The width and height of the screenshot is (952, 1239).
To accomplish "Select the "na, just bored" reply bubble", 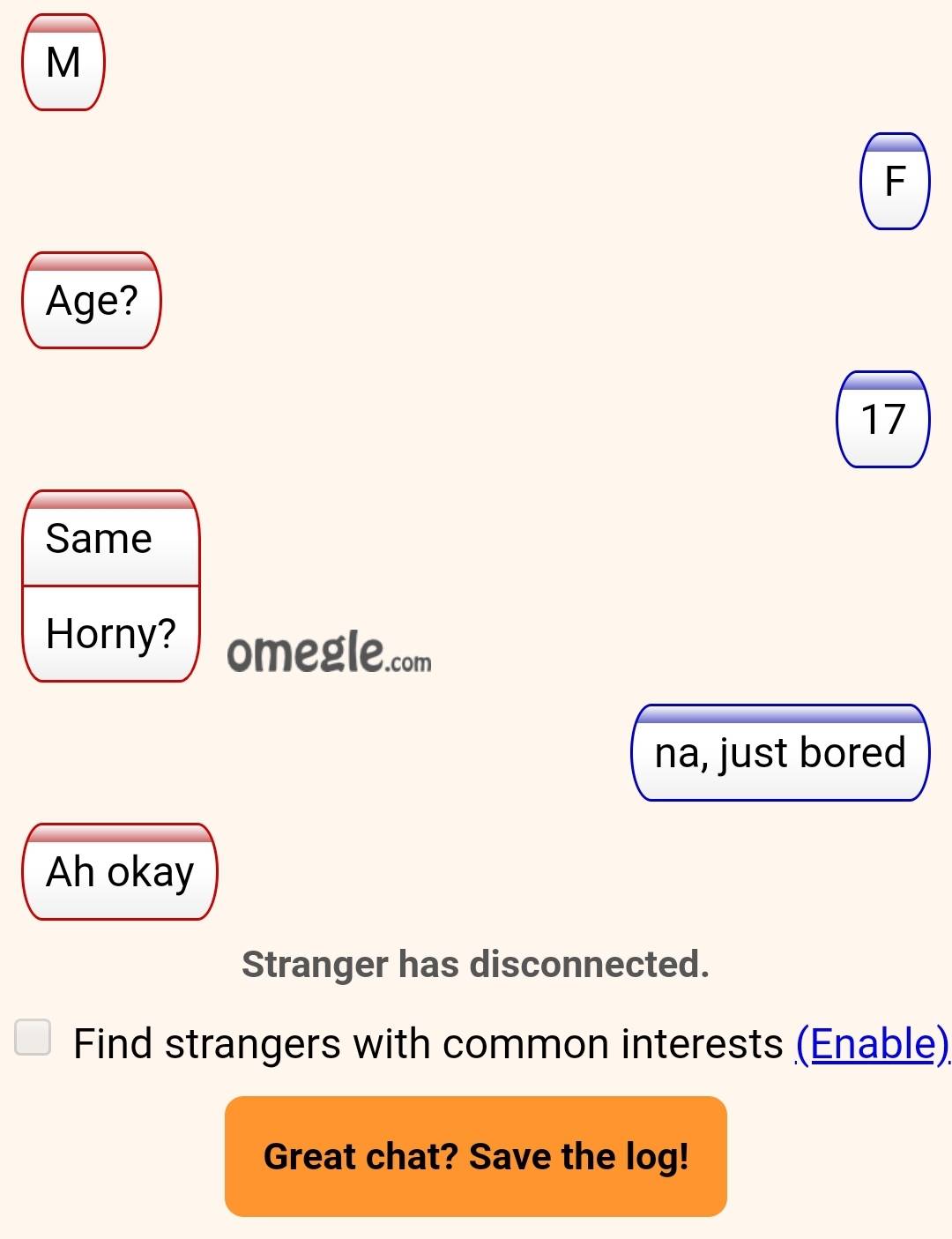I will pos(781,754).
